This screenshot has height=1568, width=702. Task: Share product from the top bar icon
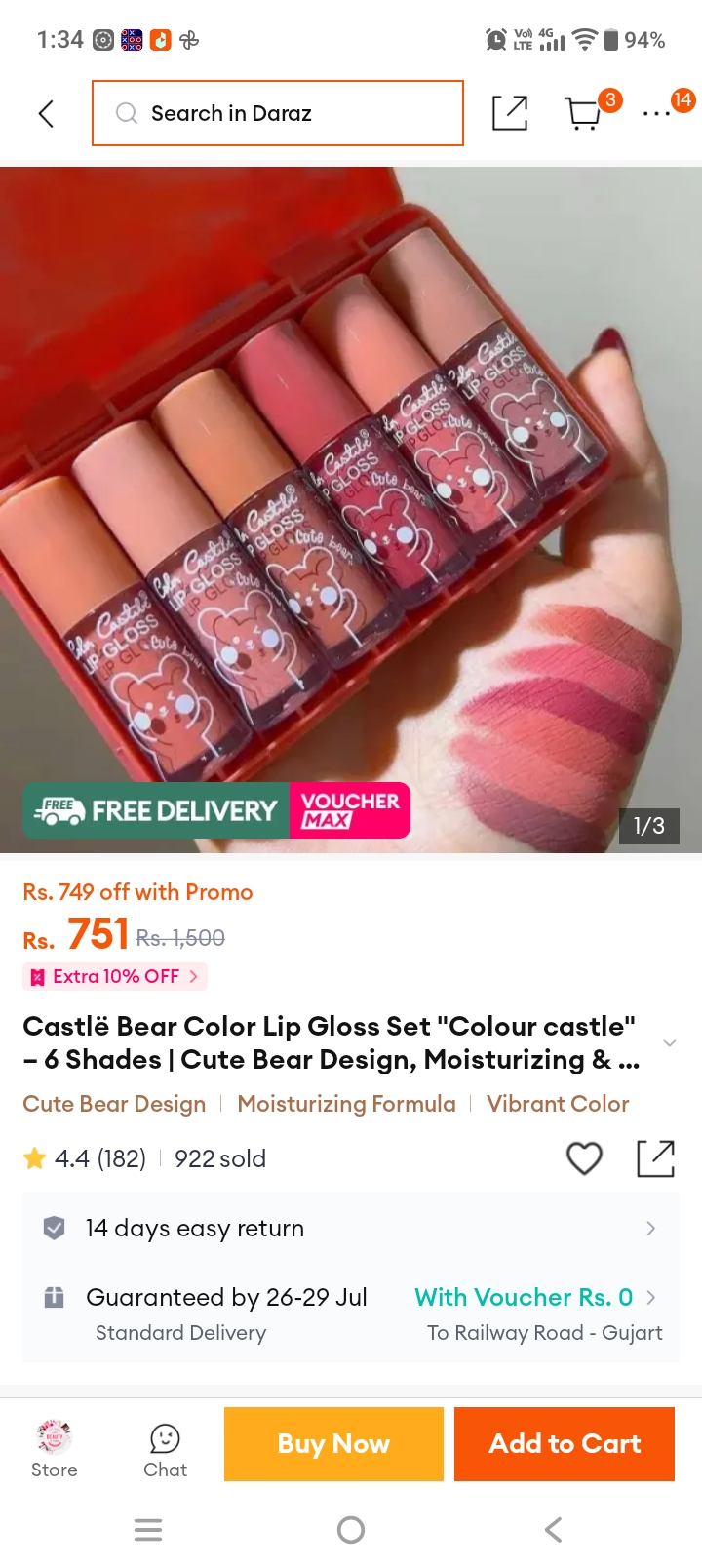(x=510, y=113)
